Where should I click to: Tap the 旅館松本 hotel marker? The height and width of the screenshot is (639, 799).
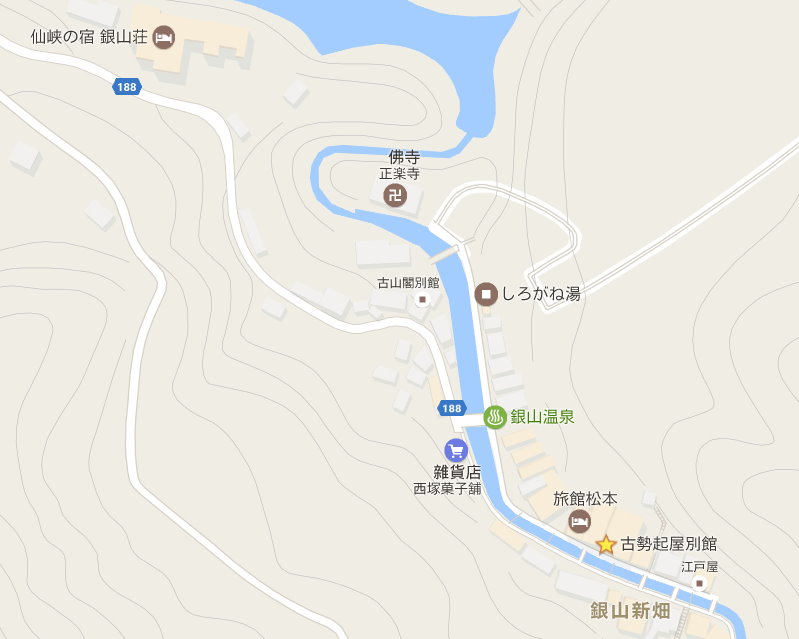click(x=579, y=521)
